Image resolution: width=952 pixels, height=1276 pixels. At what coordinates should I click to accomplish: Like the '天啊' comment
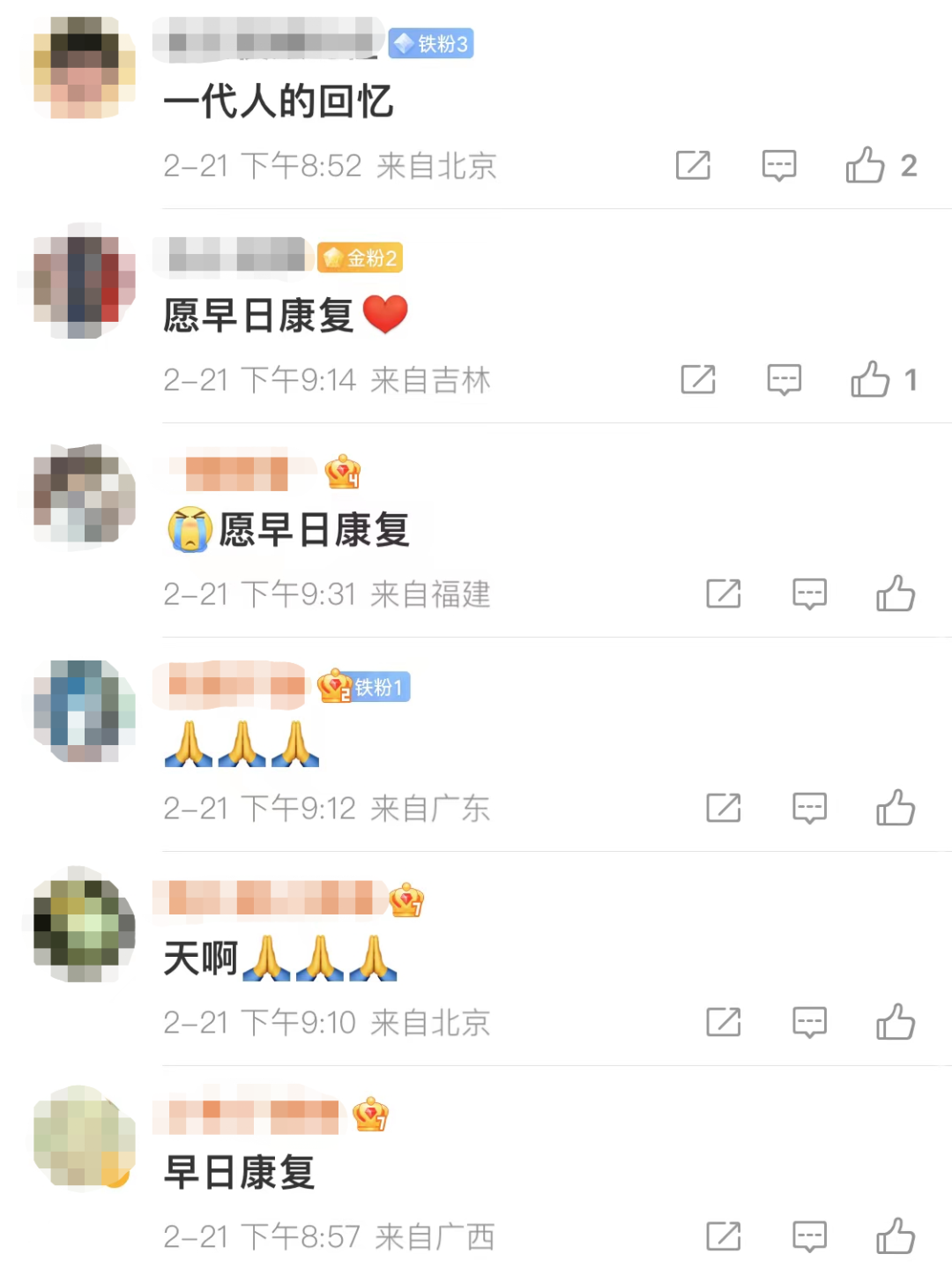[x=896, y=1022]
